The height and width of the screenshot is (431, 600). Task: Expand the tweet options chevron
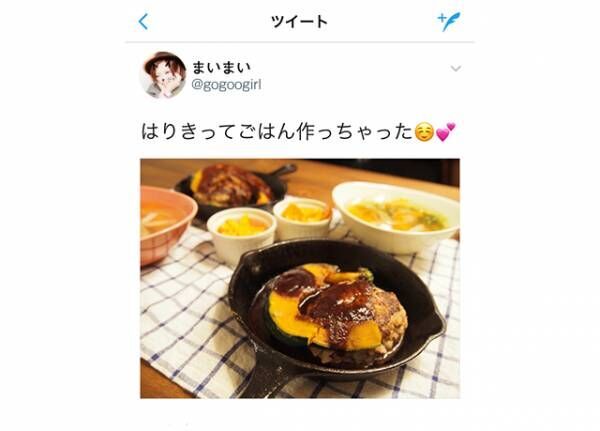[x=456, y=69]
